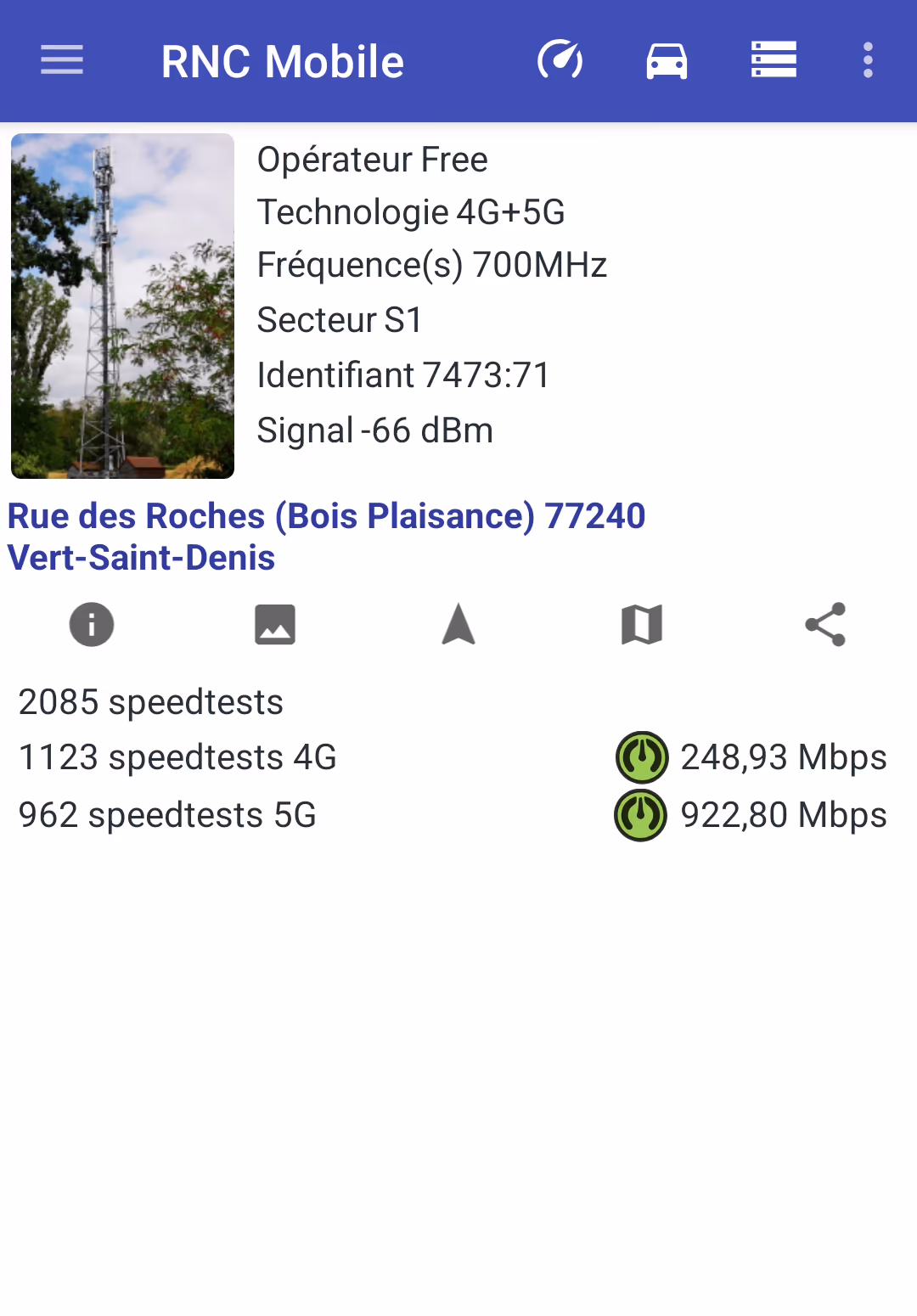
Task: Open the site photo gallery
Action: click(x=275, y=625)
